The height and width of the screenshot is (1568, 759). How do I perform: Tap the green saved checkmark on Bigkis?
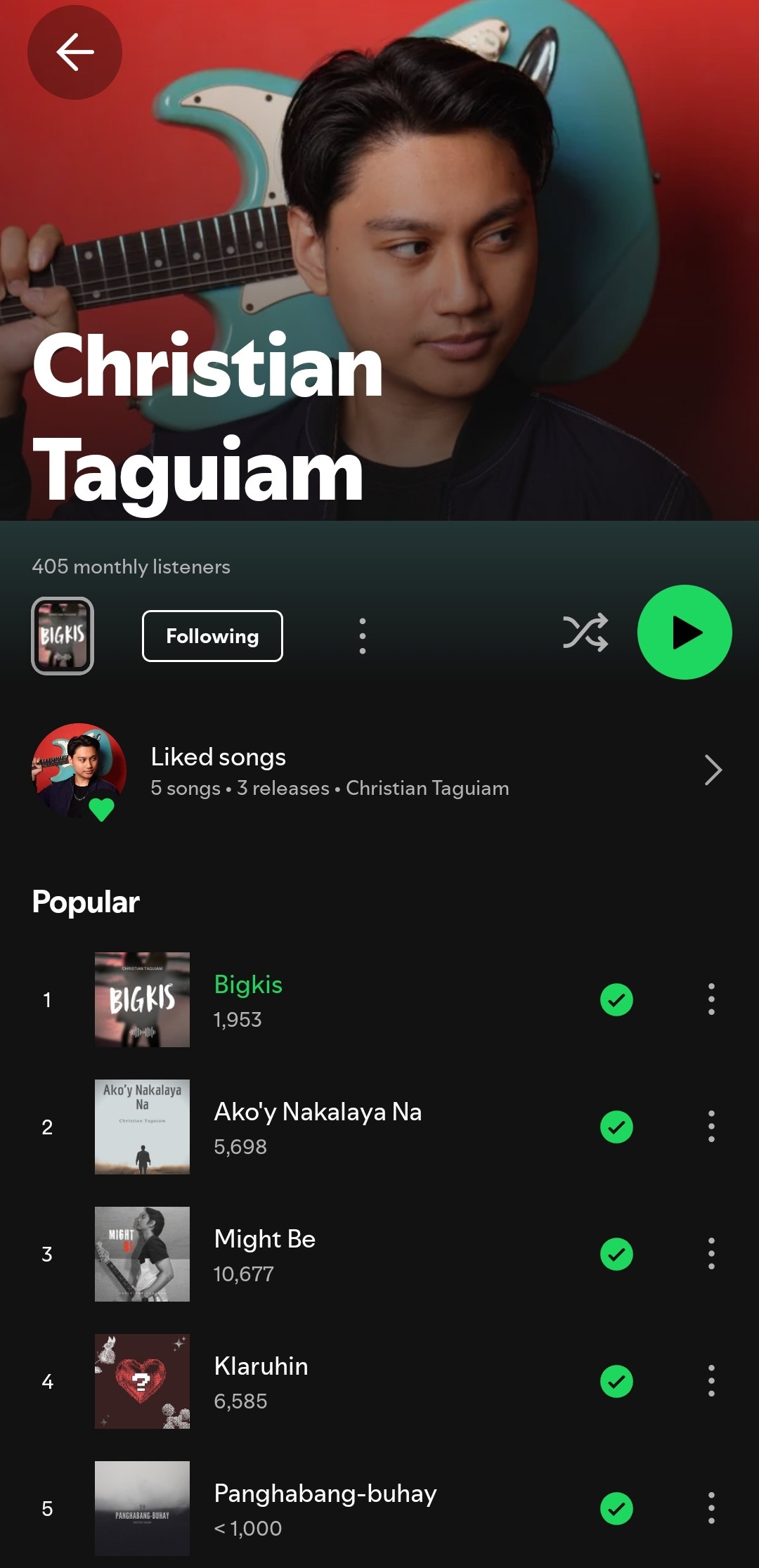coord(616,999)
